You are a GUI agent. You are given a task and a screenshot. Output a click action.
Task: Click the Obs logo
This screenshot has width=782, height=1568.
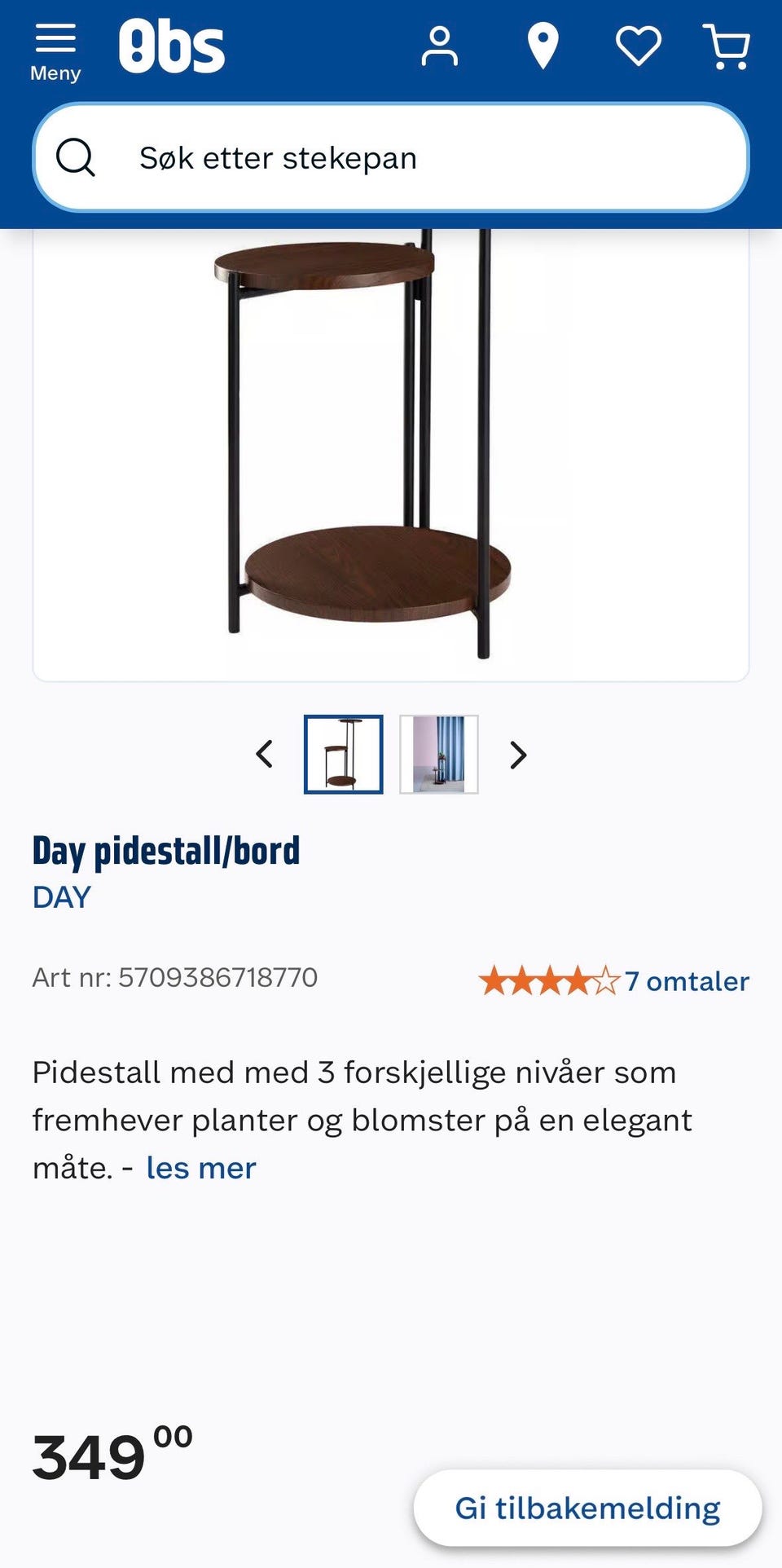(174, 45)
